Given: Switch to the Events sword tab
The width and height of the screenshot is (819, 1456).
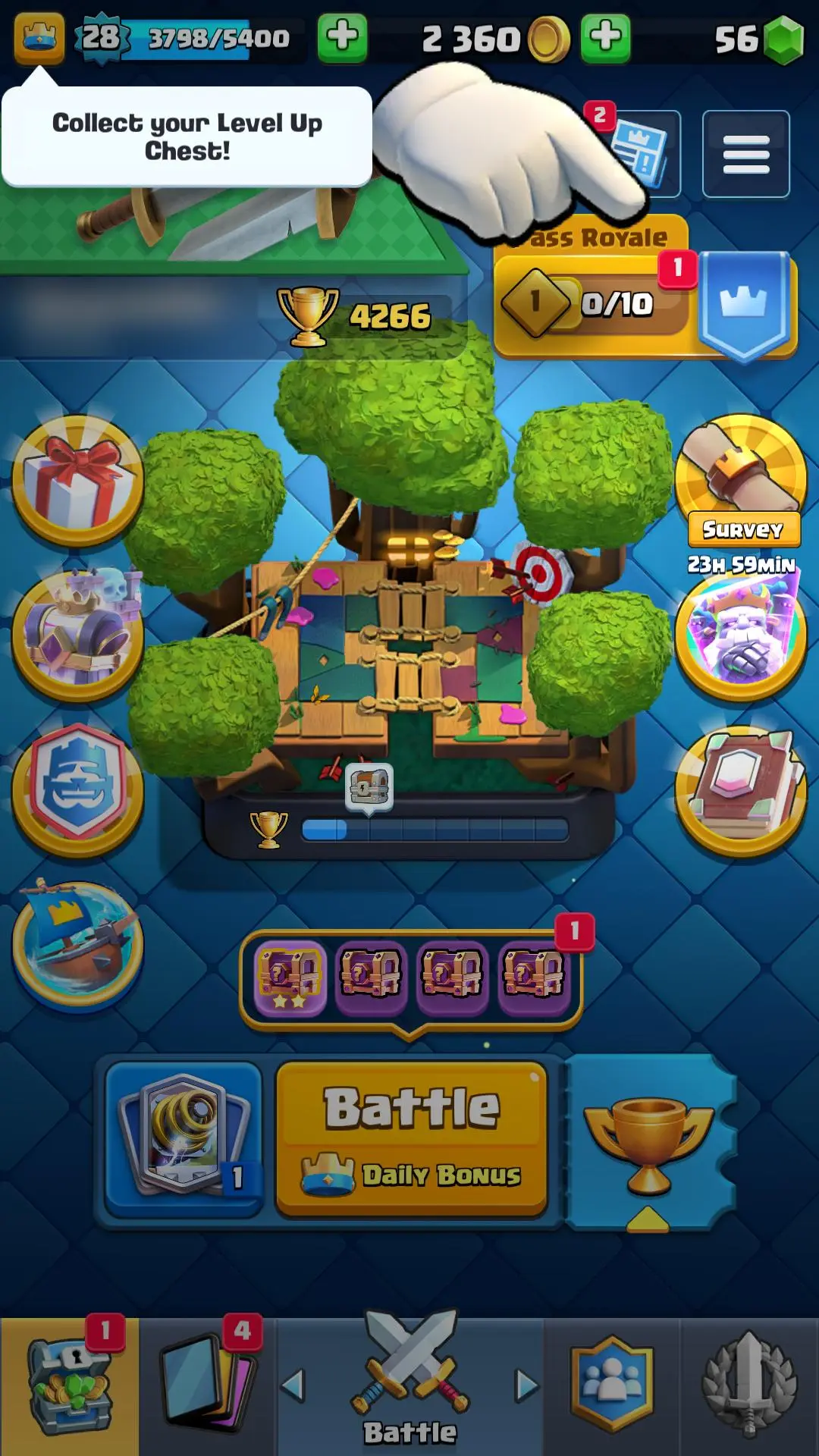Looking at the screenshot, I should point(749,1386).
